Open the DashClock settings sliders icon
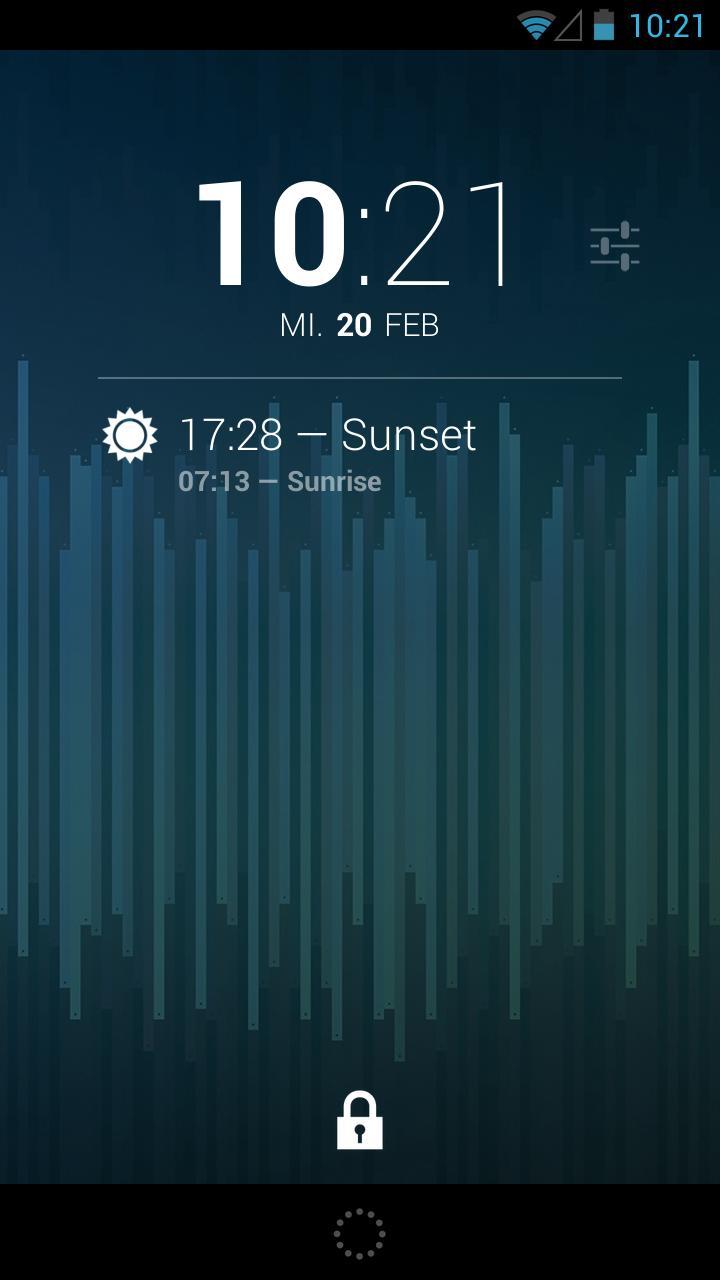The width and height of the screenshot is (720, 1280). 614,243
